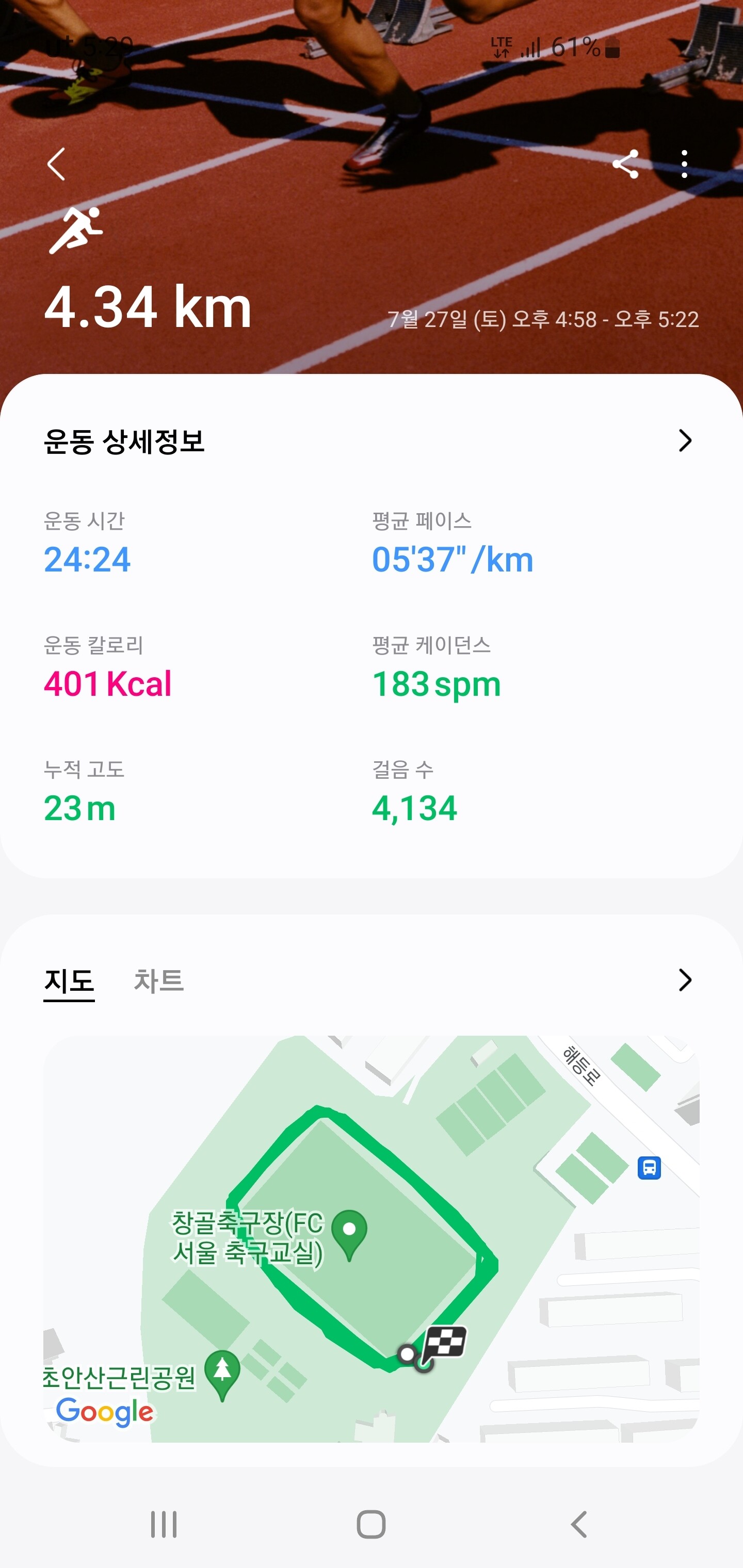Switch to the 차트 tab
Viewport: 743px width, 1568px height.
click(158, 981)
